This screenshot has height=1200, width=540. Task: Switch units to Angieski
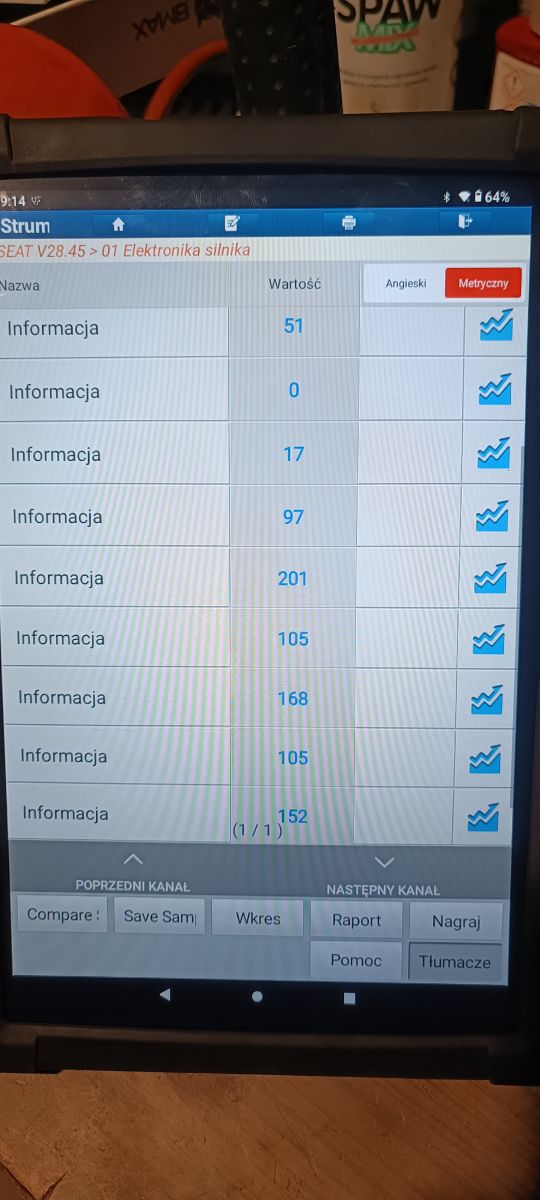[x=406, y=283]
